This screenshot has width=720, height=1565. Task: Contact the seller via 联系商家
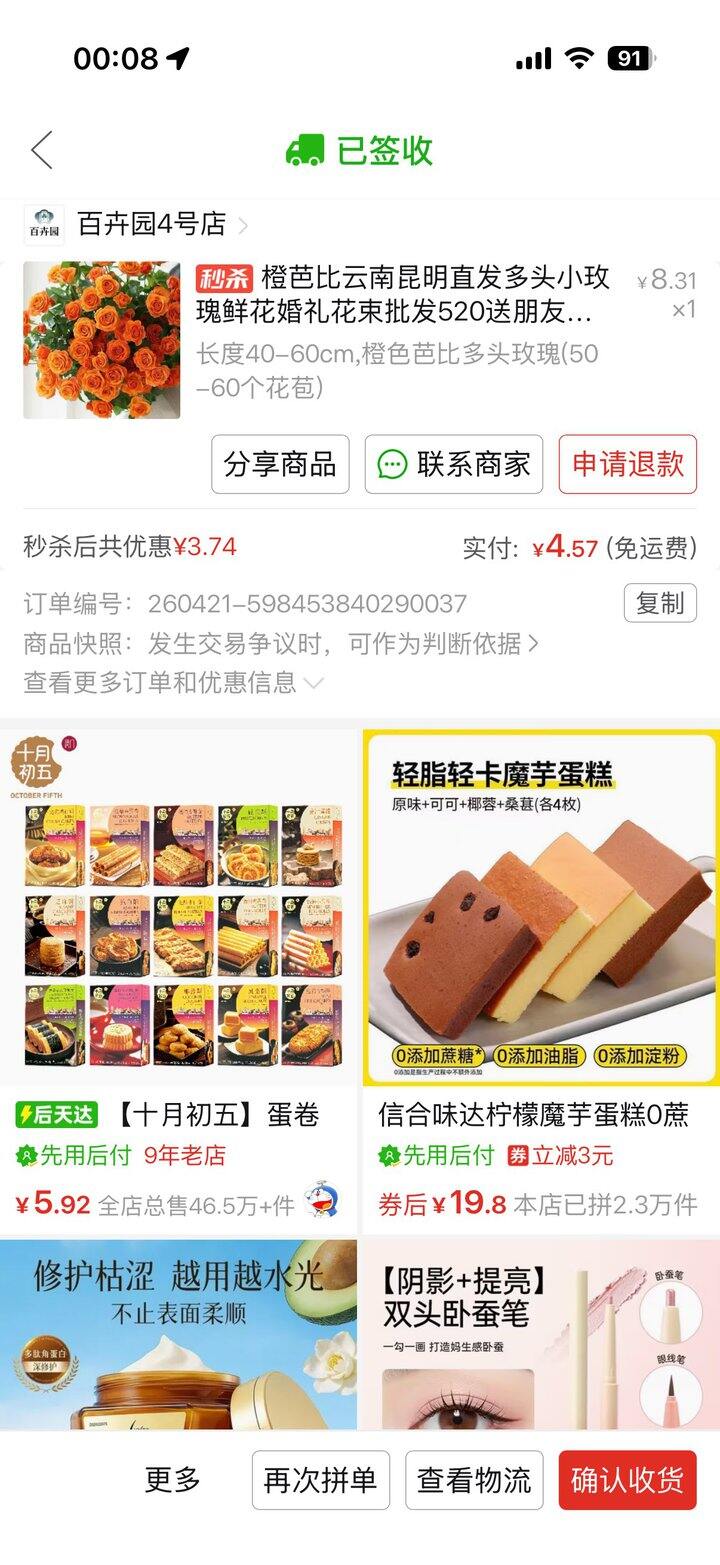453,464
